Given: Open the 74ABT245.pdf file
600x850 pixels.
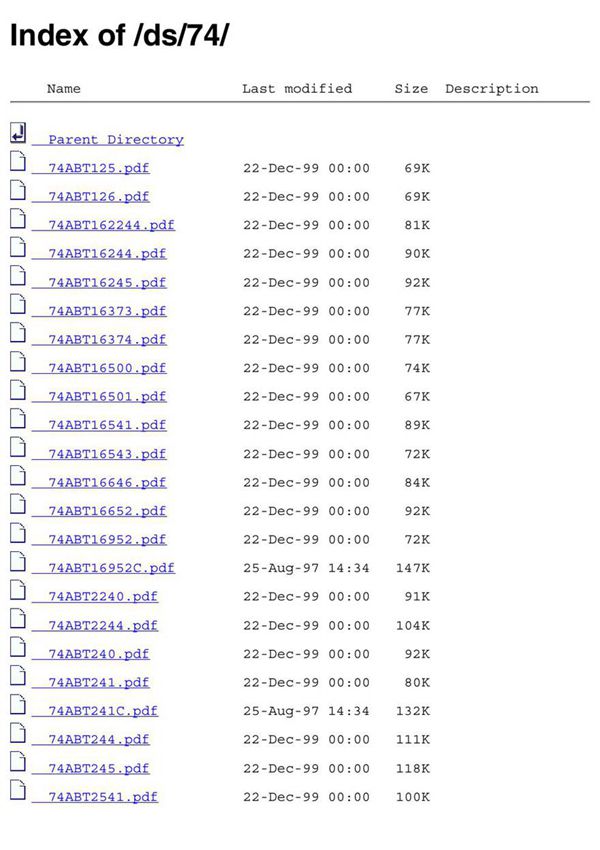Looking at the screenshot, I should (98, 769).
